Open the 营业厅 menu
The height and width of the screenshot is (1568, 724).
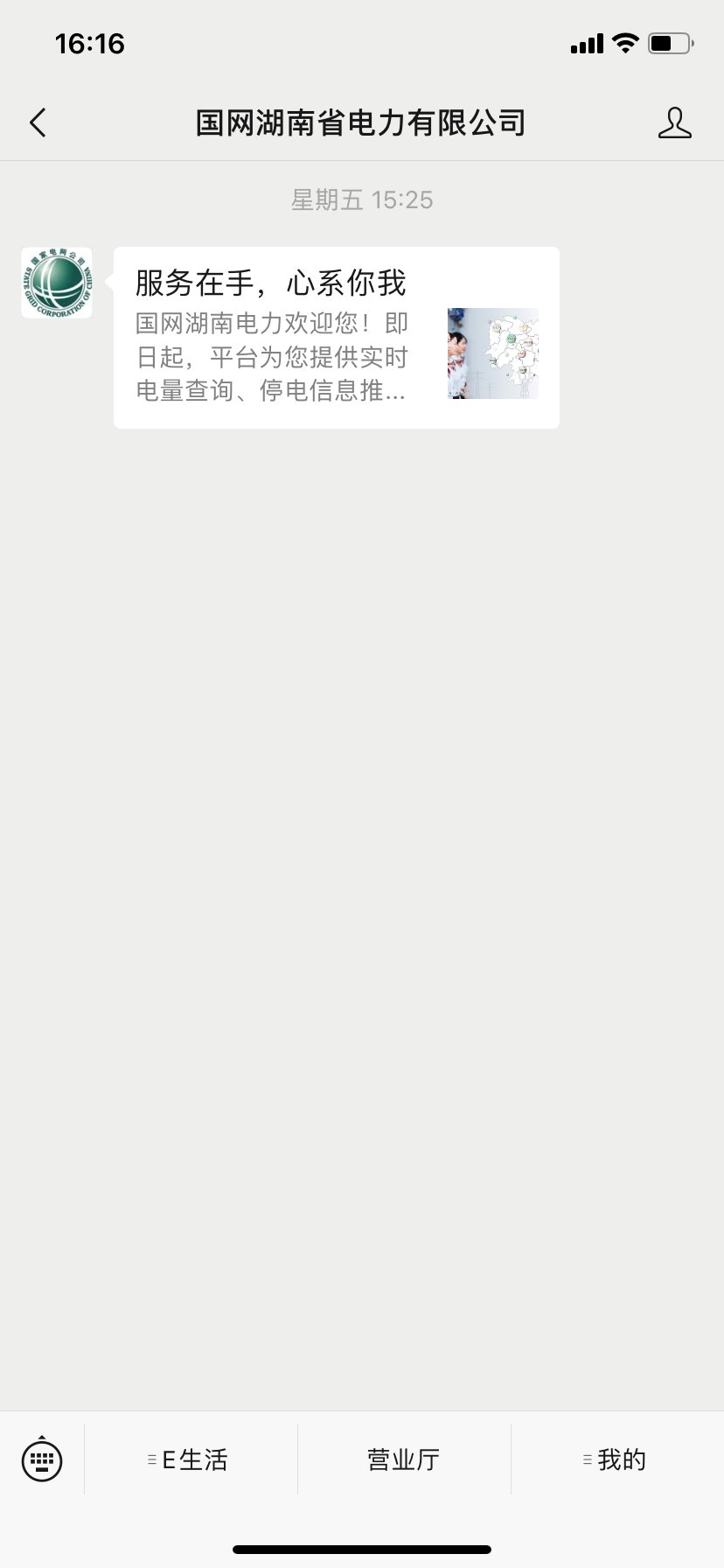pyautogui.click(x=404, y=1459)
